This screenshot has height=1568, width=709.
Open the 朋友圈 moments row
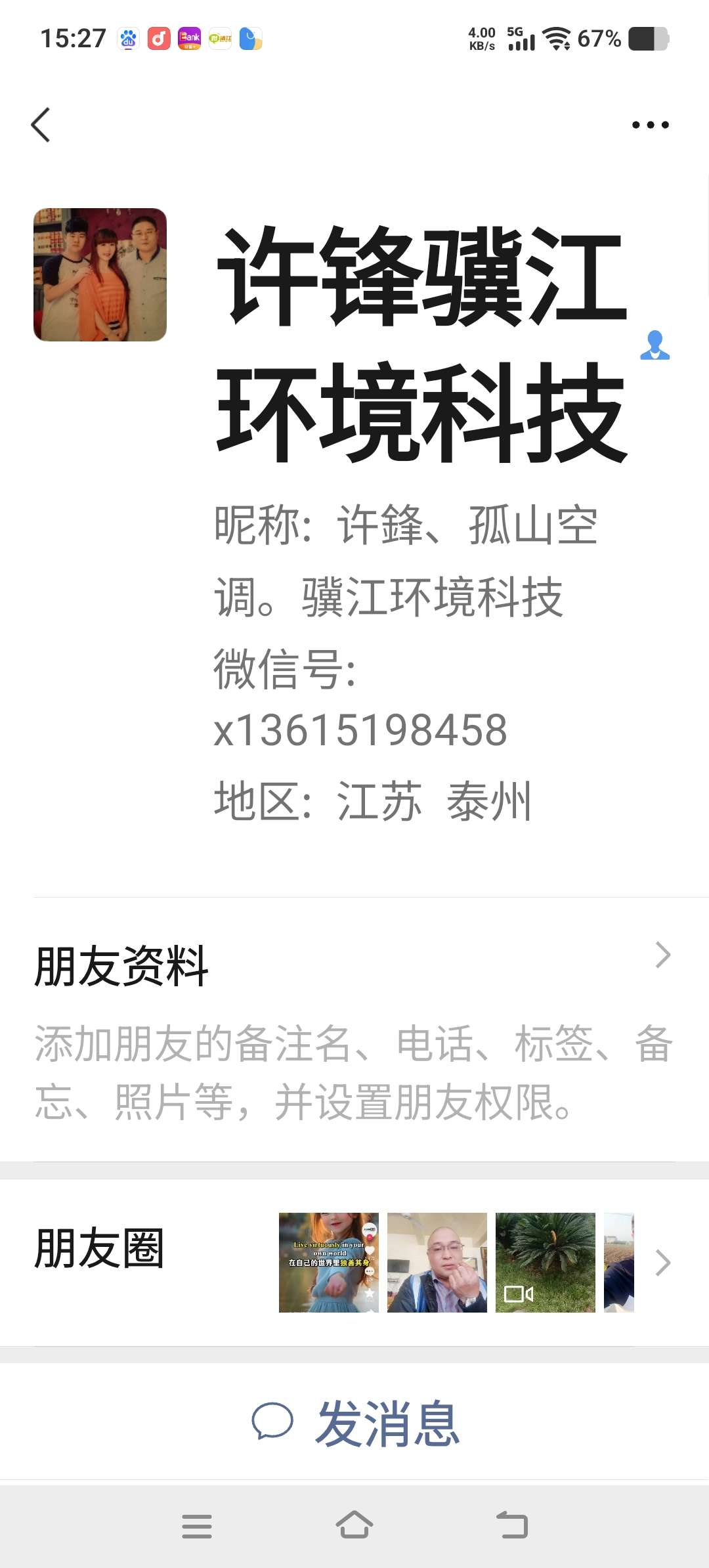[354, 1262]
